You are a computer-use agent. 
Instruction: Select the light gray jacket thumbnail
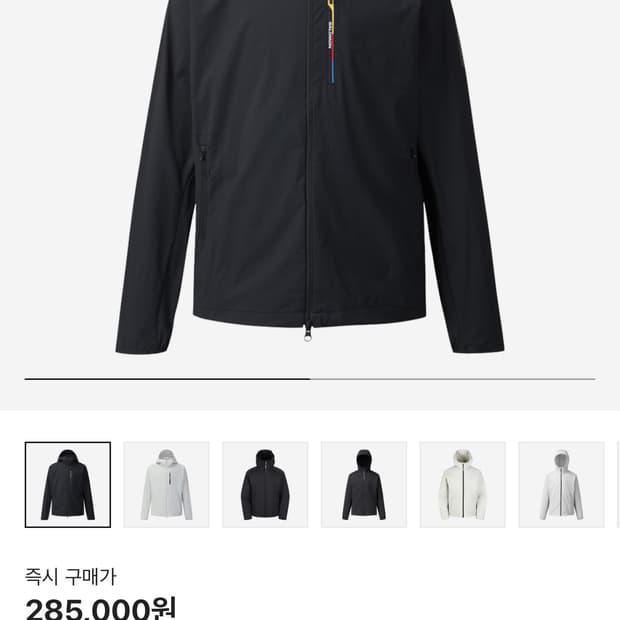(x=166, y=485)
